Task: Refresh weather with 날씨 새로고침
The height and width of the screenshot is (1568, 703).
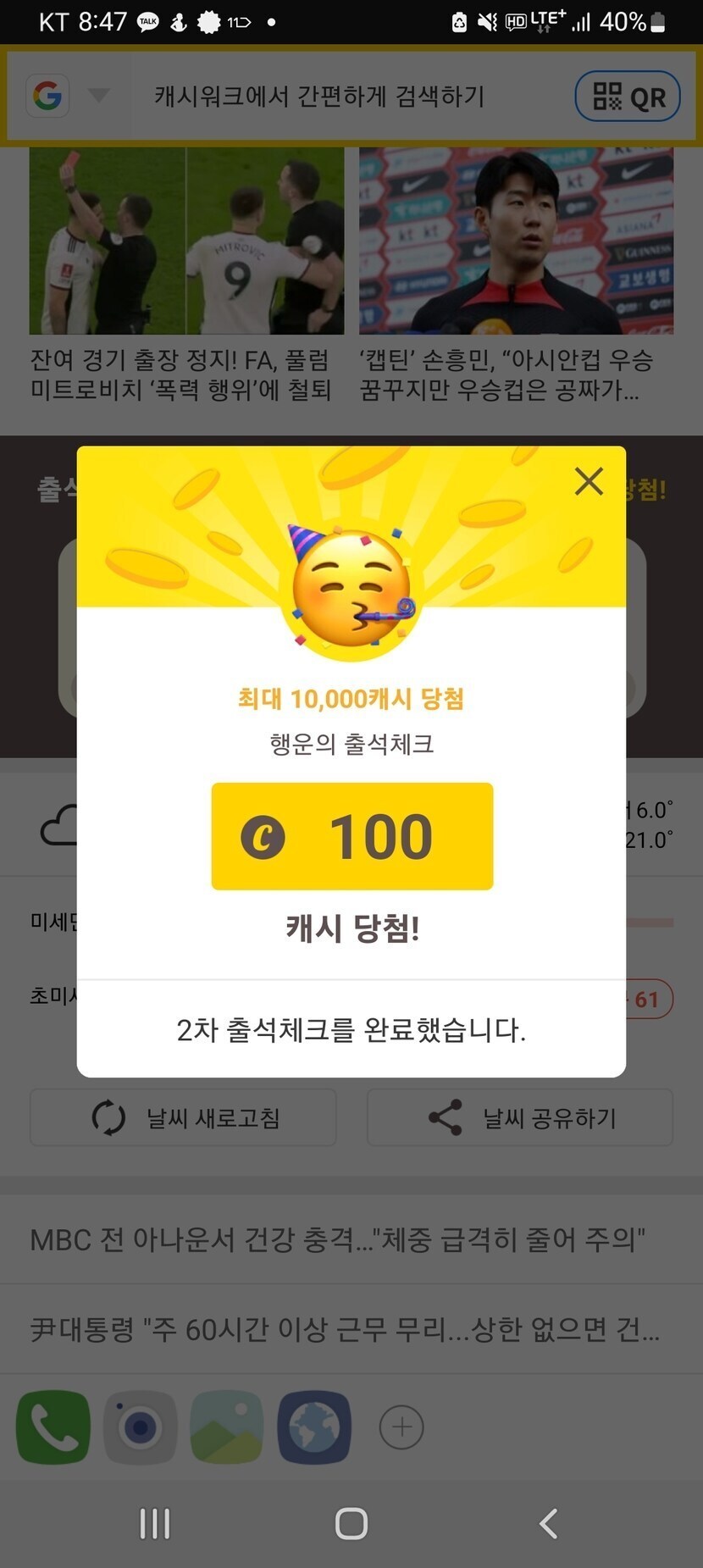Action: point(183,1118)
